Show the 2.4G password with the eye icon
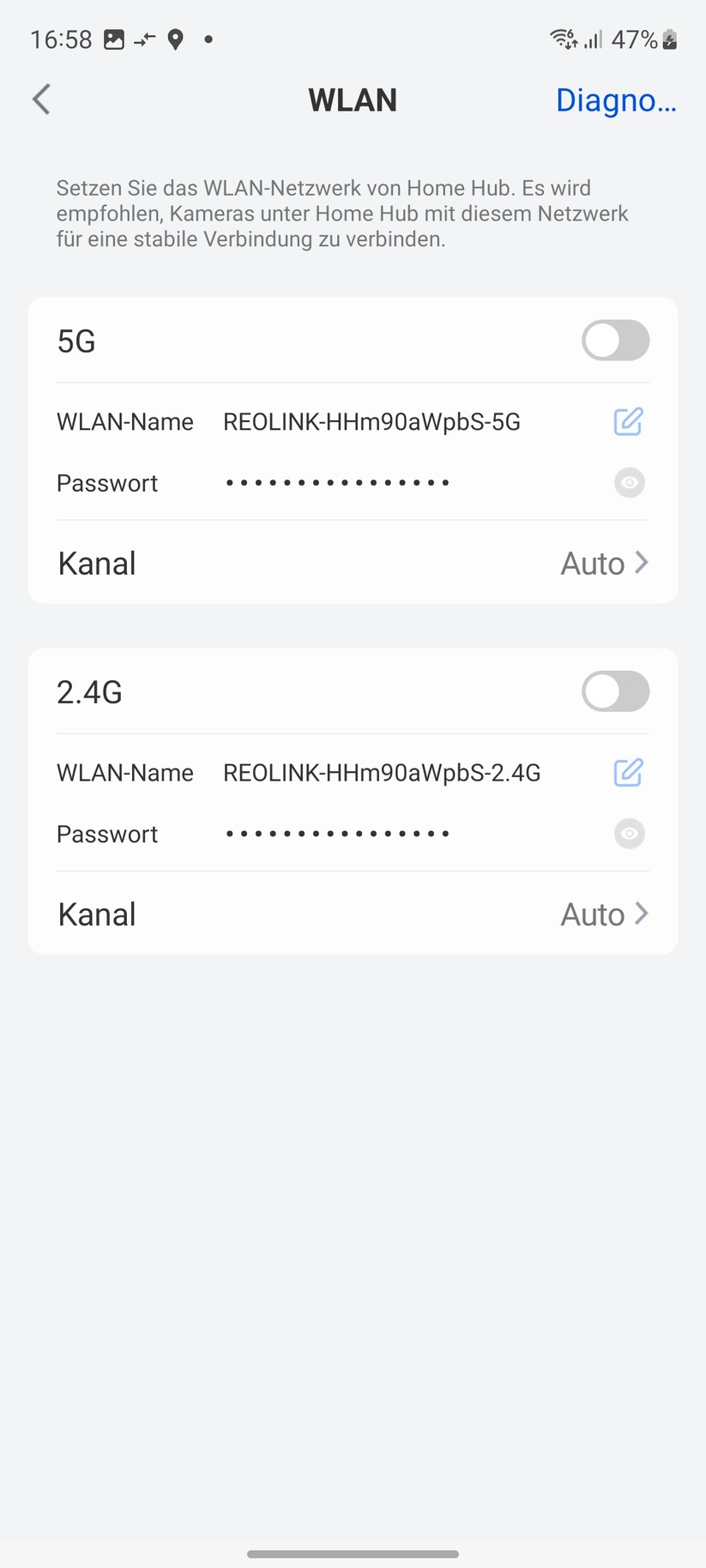The width and height of the screenshot is (706, 1568). 629,833
